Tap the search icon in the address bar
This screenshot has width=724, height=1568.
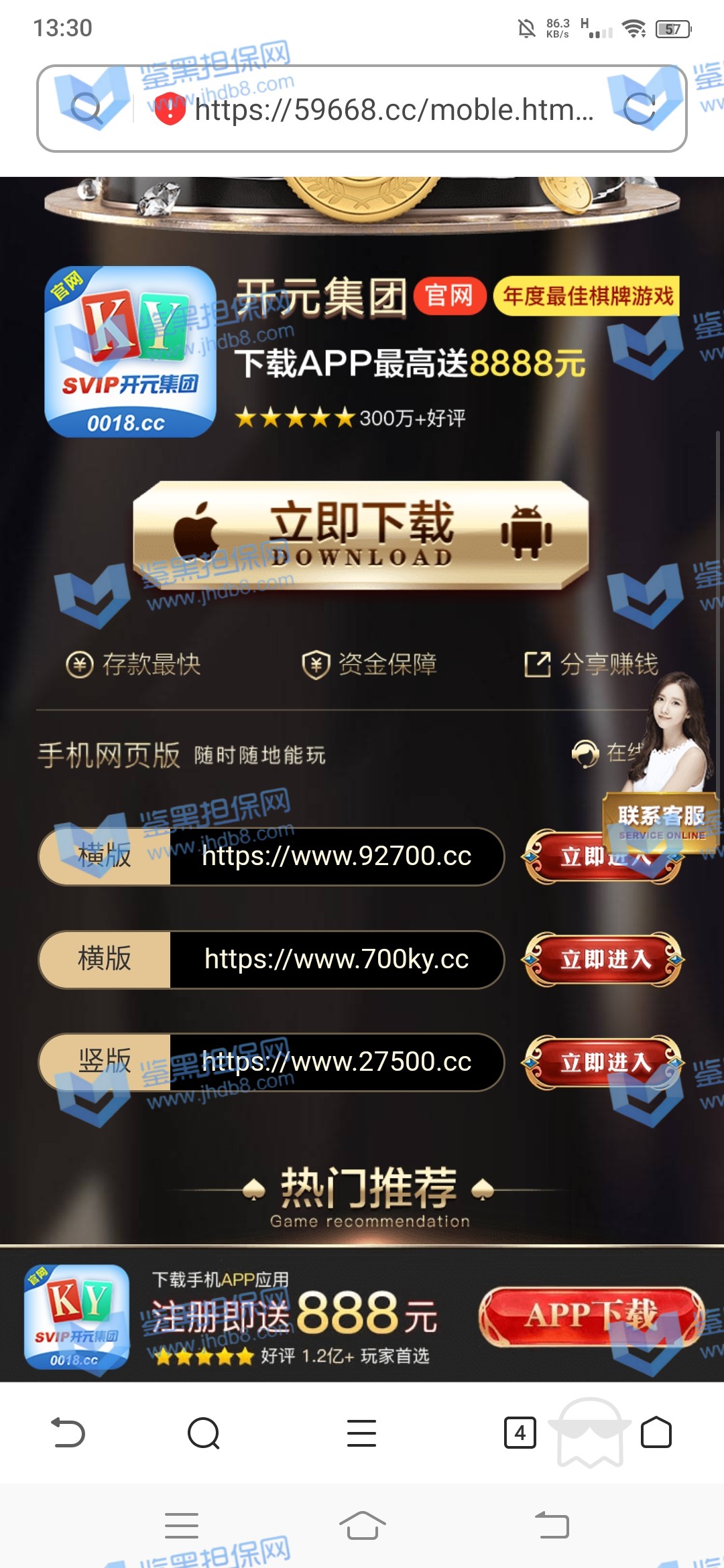tap(86, 108)
